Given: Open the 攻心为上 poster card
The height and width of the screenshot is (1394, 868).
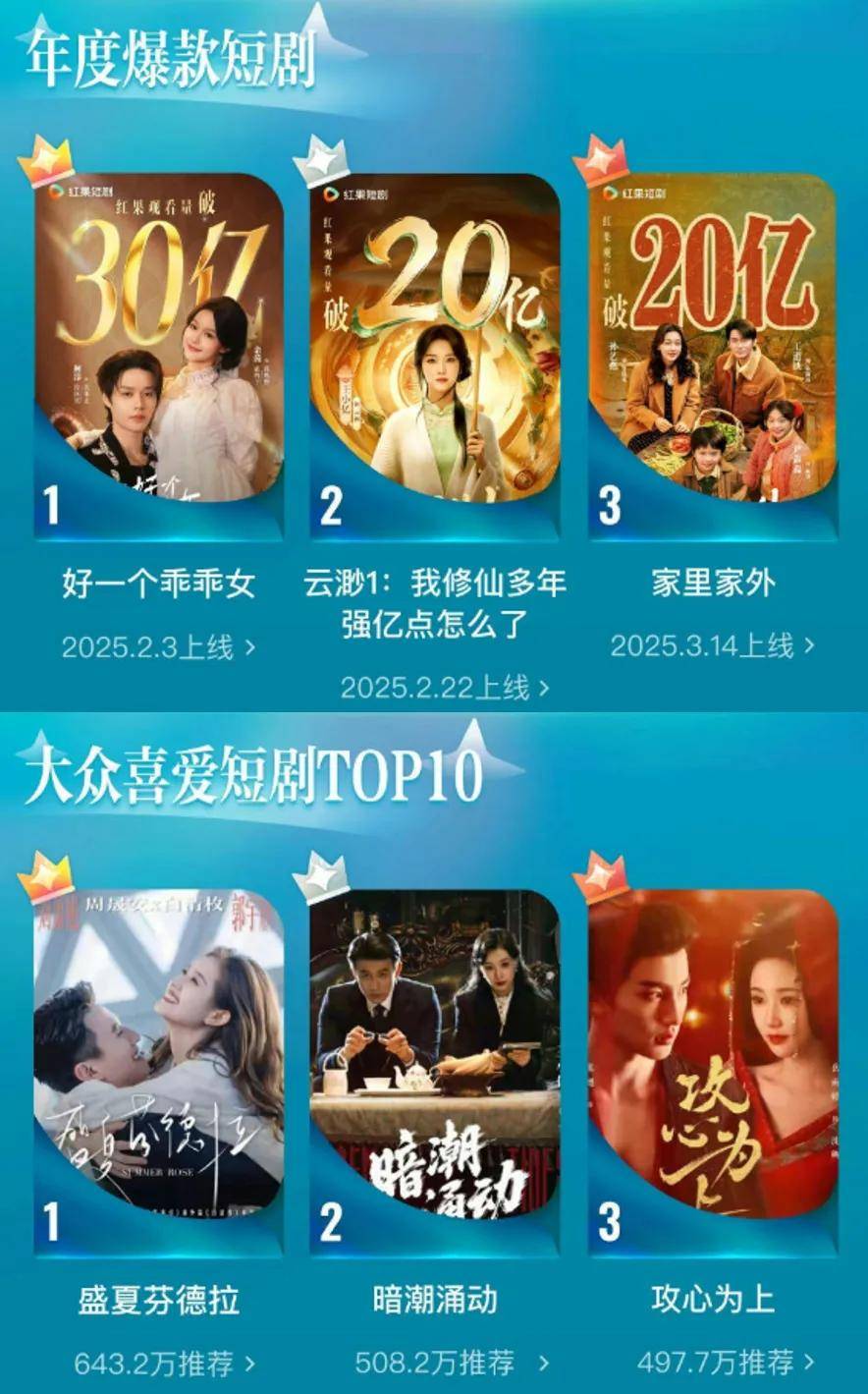Looking at the screenshot, I should click(x=712, y=1056).
